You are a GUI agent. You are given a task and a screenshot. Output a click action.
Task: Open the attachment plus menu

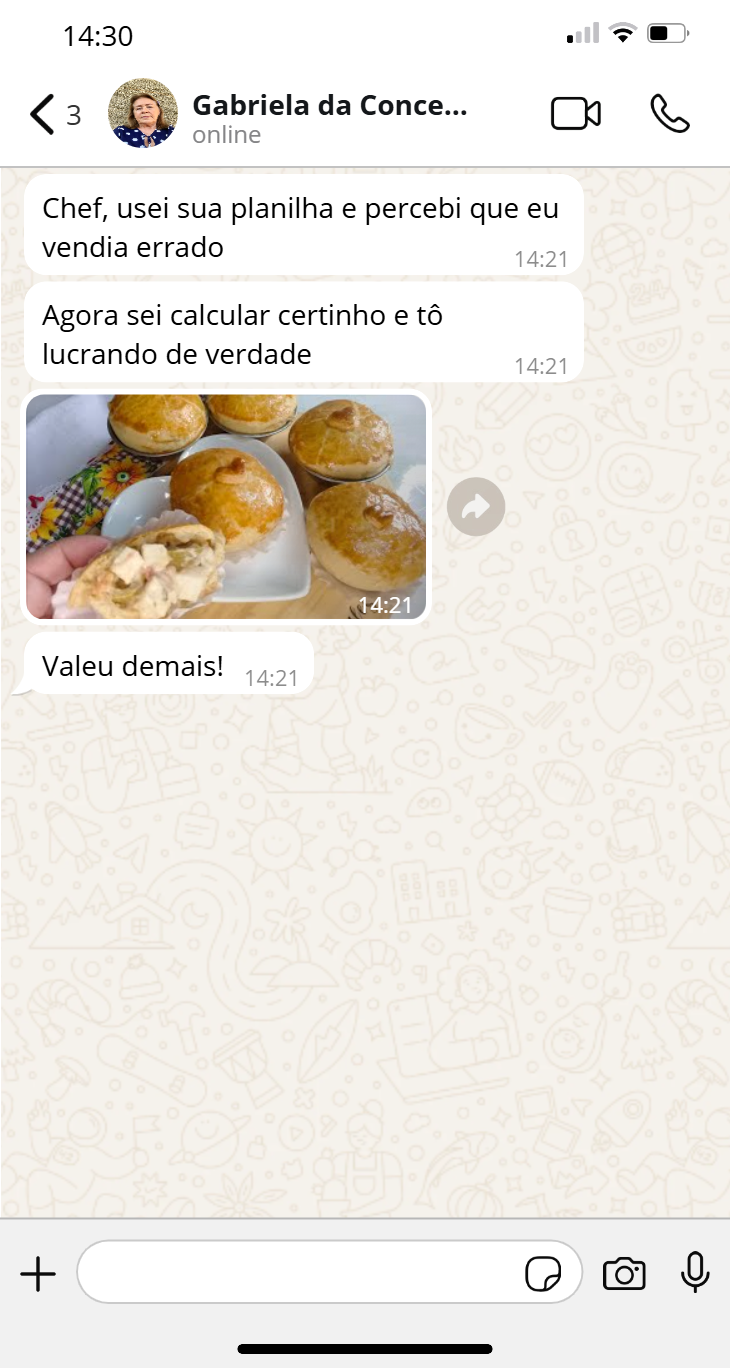(38, 1274)
